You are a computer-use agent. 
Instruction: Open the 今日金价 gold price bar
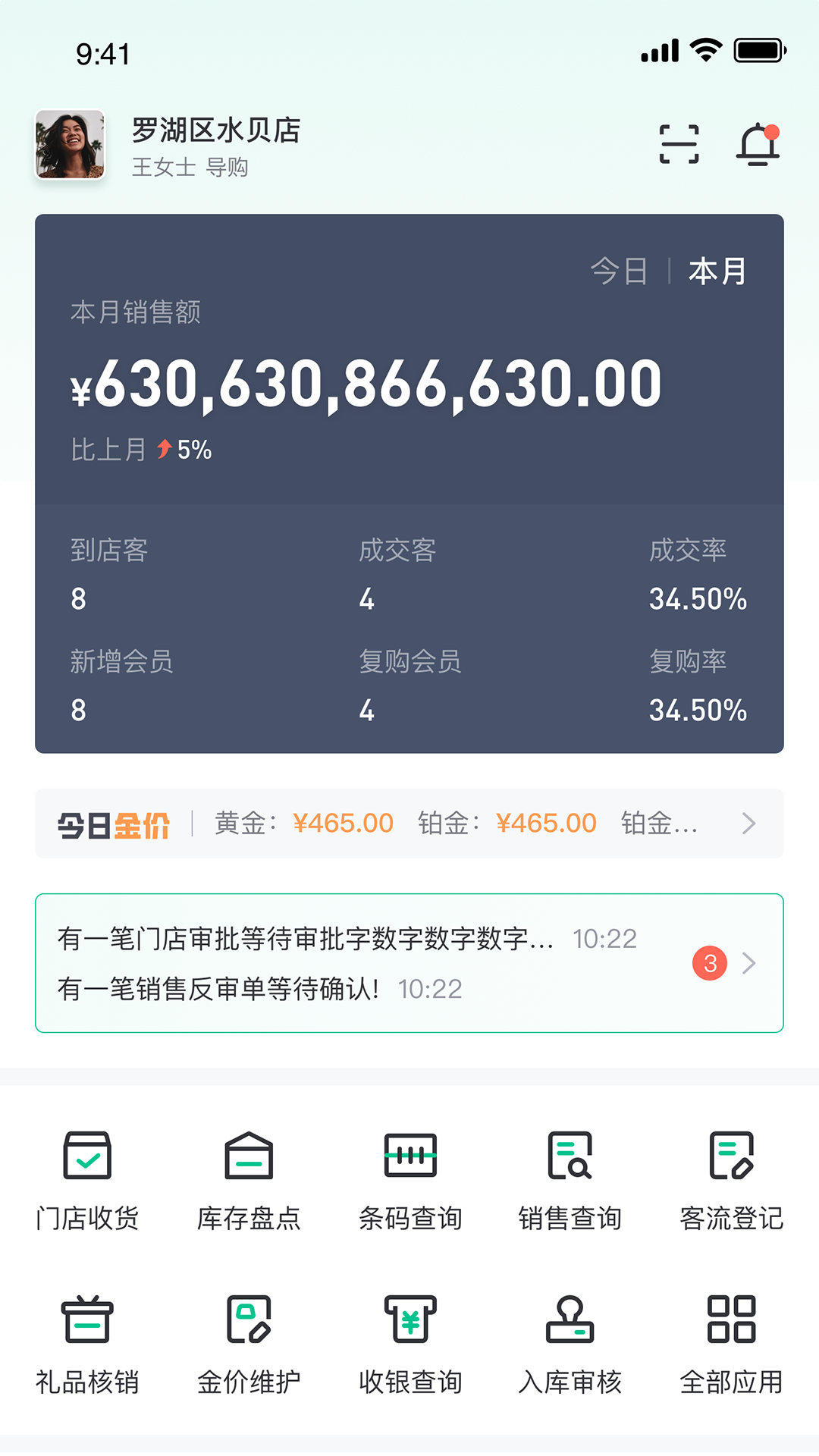pyautogui.click(x=409, y=824)
